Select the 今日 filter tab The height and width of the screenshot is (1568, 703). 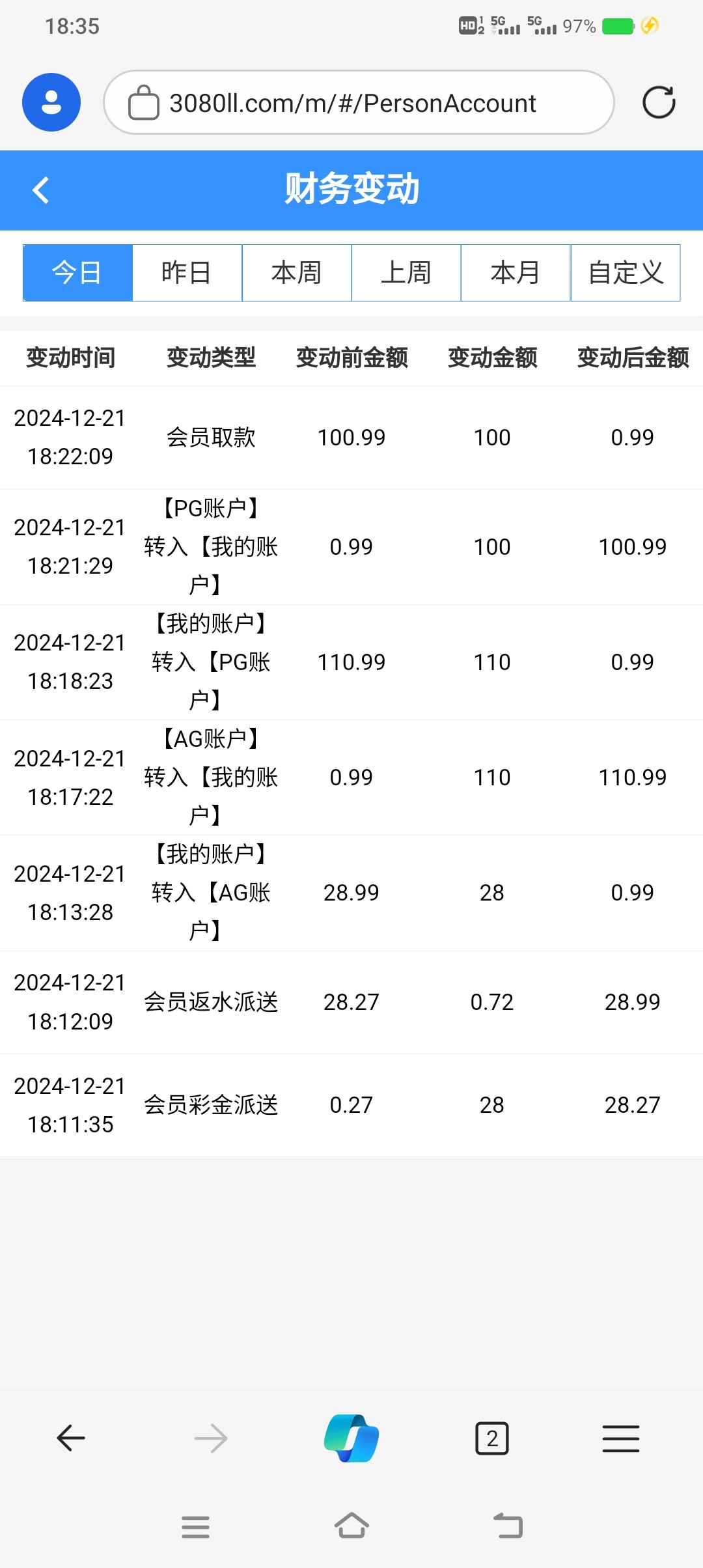coord(77,272)
